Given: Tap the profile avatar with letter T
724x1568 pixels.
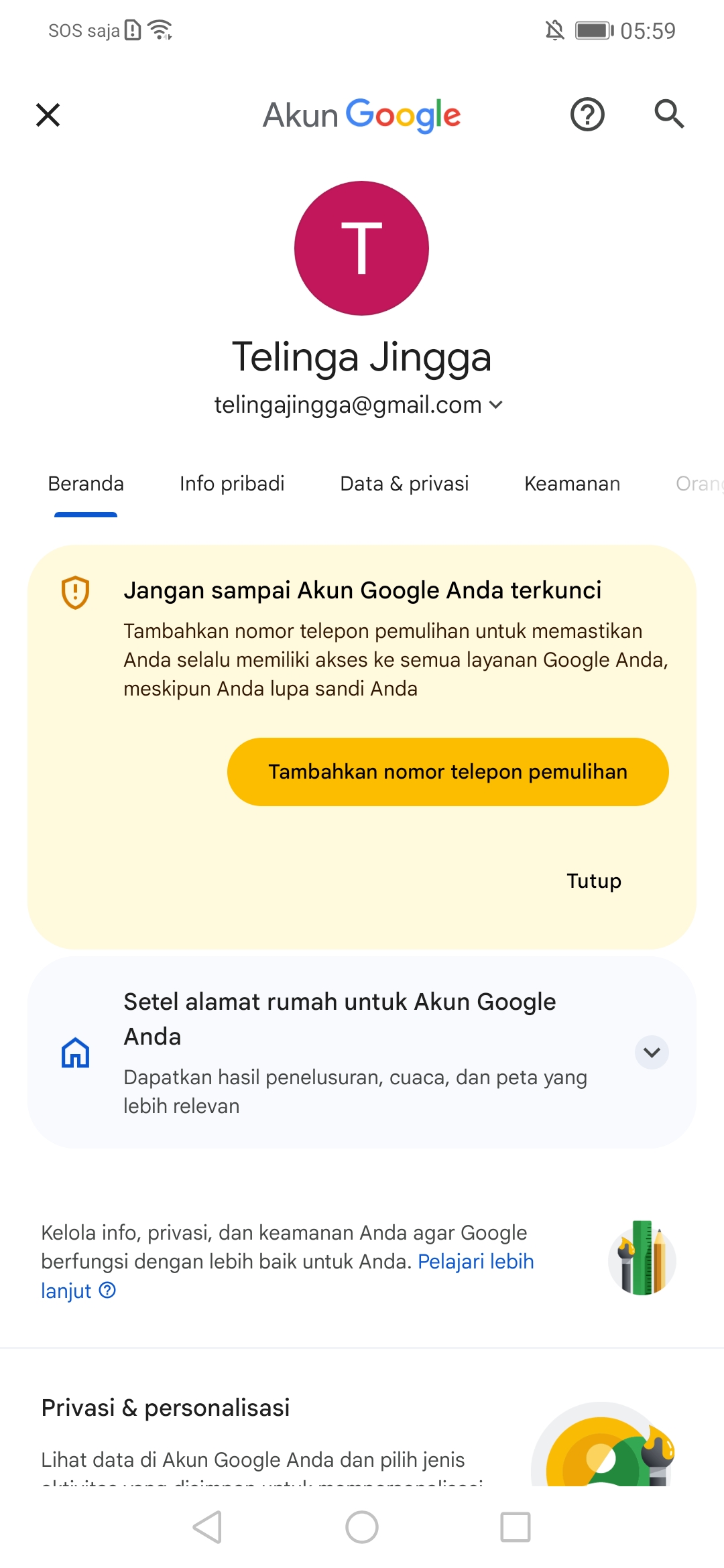Looking at the screenshot, I should pyautogui.click(x=361, y=248).
